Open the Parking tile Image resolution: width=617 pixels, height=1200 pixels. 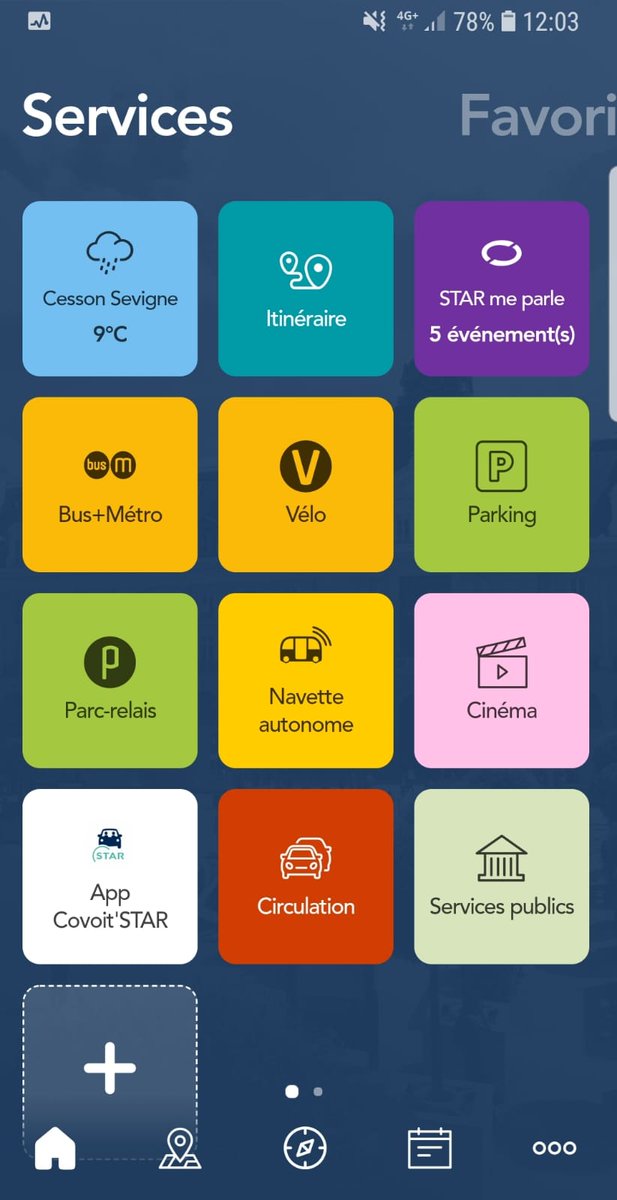coord(502,484)
